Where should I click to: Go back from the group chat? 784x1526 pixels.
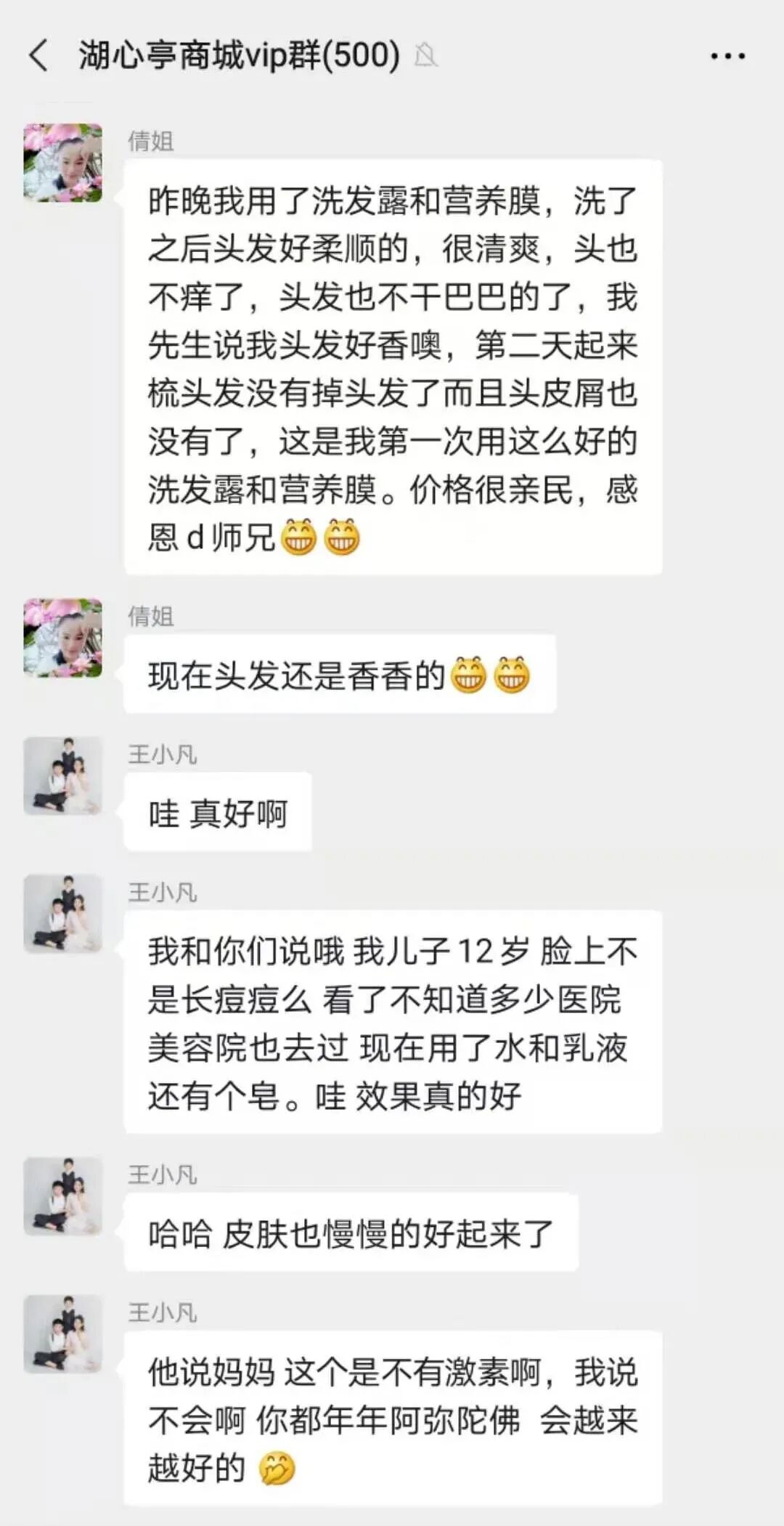(x=38, y=56)
